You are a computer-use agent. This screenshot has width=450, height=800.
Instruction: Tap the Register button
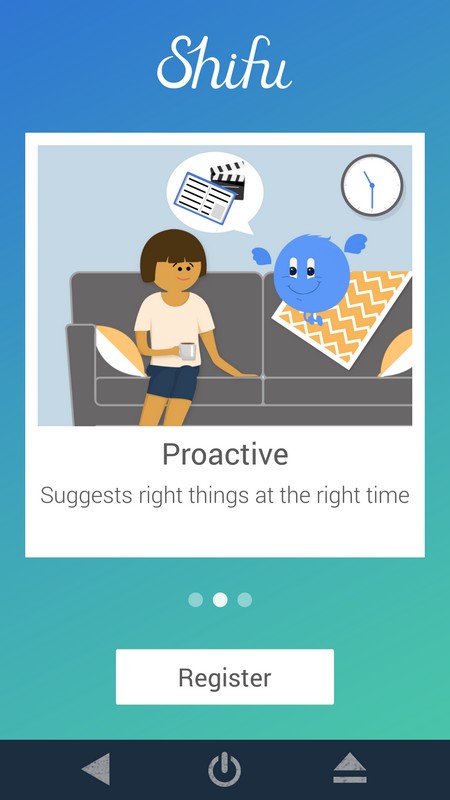click(224, 677)
